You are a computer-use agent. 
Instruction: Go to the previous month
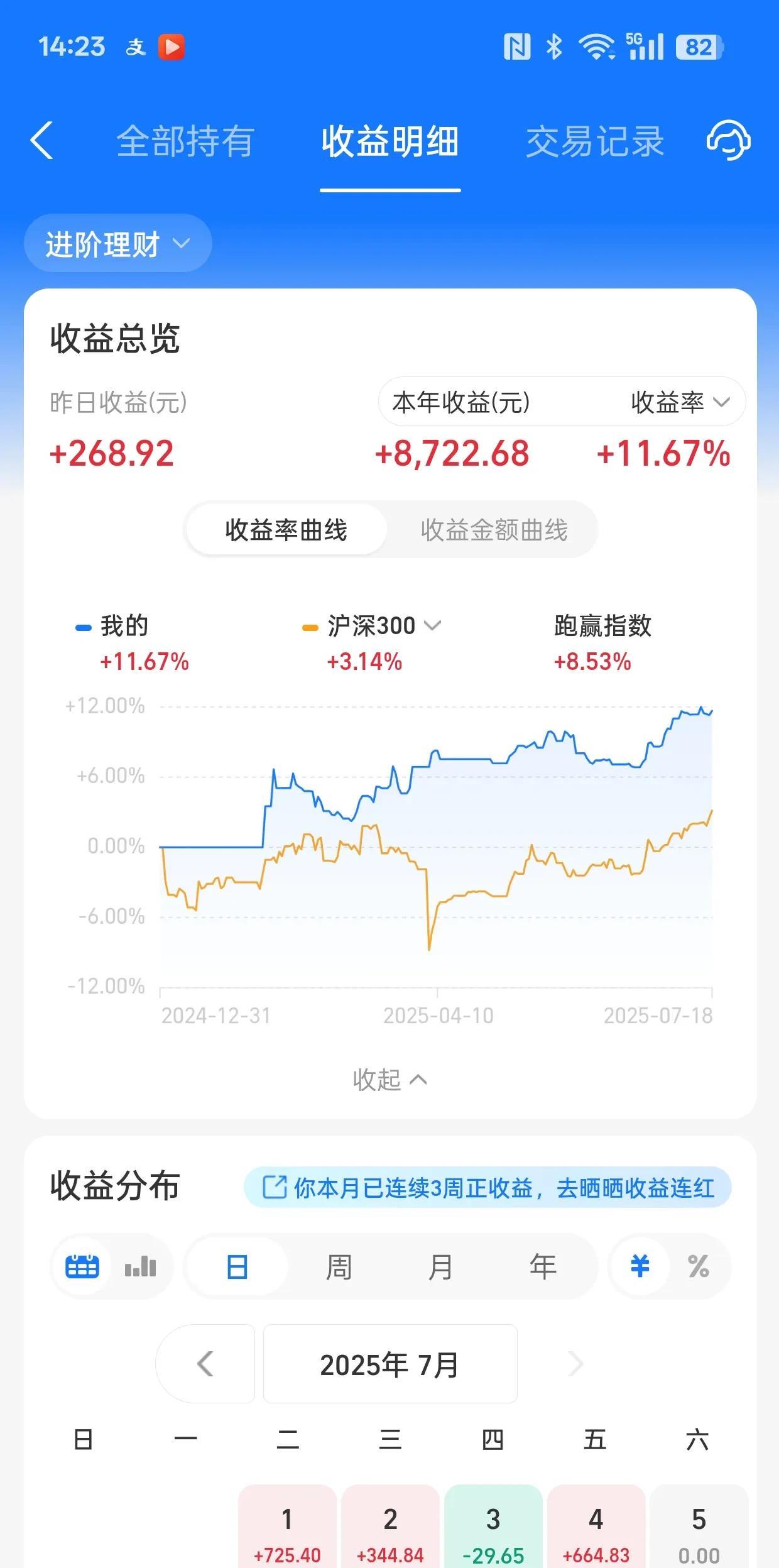coord(205,1364)
